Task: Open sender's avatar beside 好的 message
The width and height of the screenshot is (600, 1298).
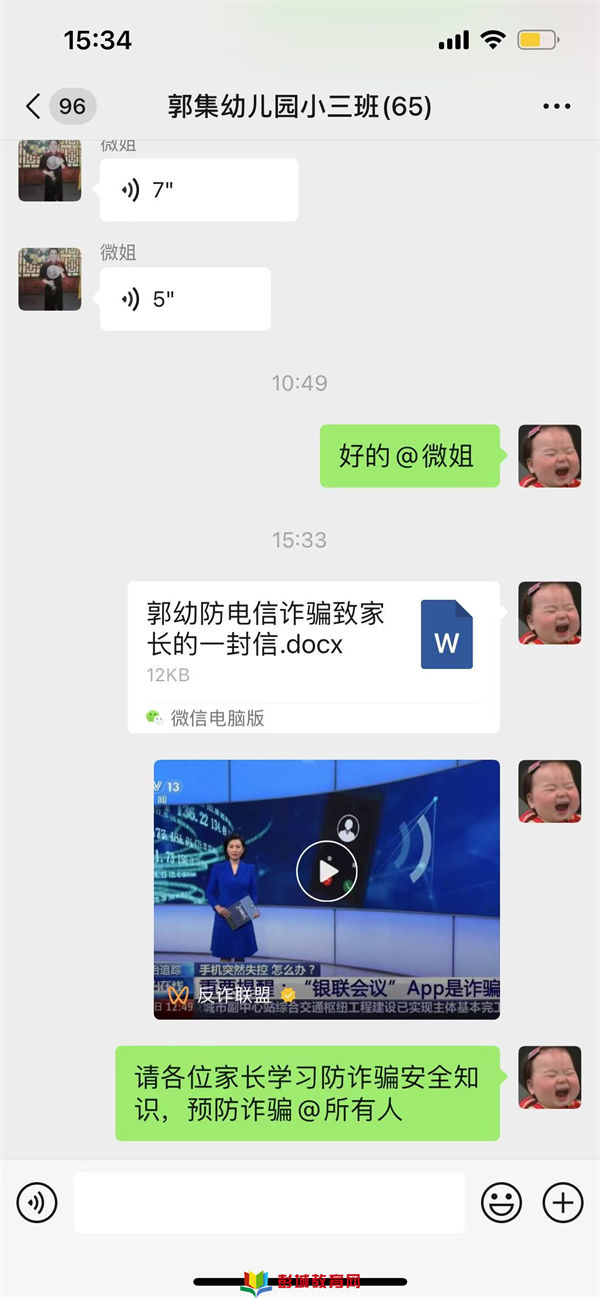Action: 549,456
